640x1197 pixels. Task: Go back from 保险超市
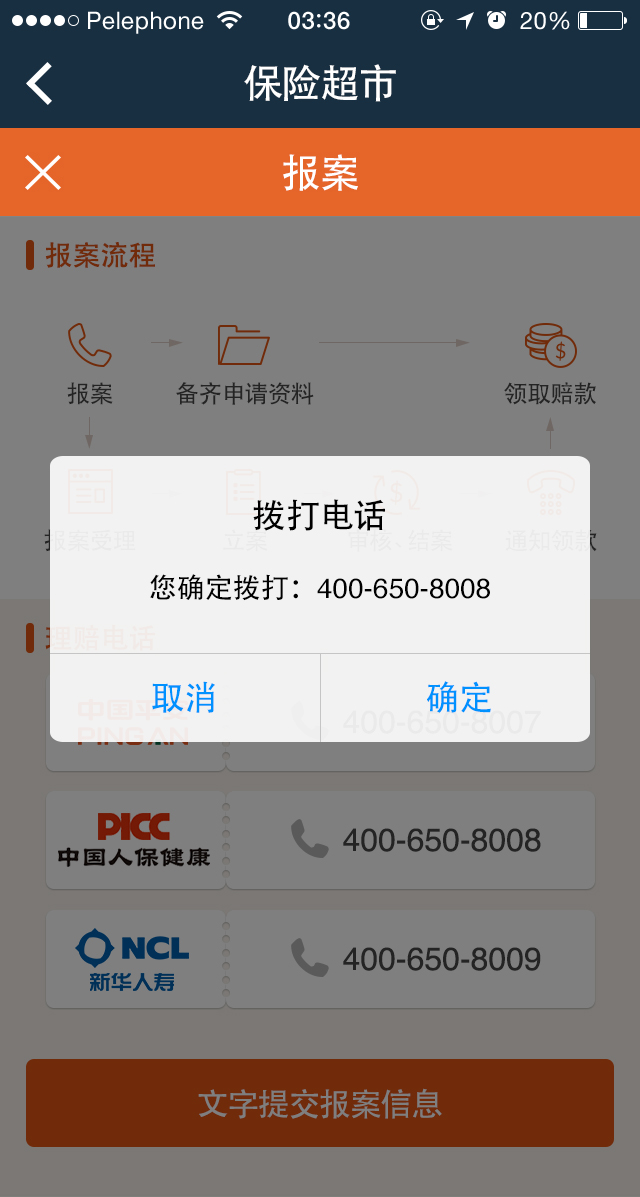tap(40, 84)
